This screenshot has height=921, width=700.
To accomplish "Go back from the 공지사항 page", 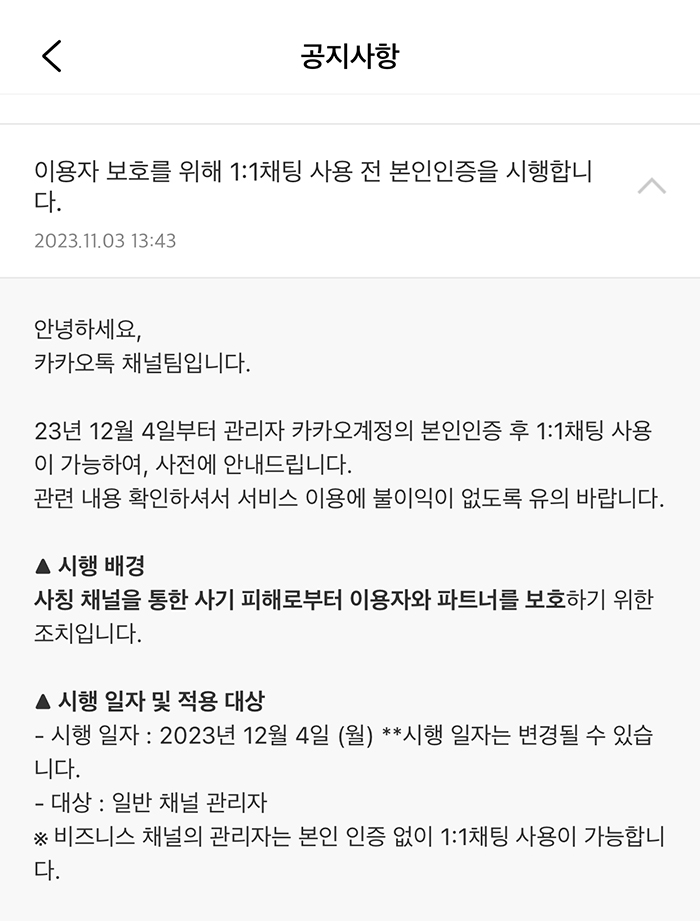I will 52,56.
